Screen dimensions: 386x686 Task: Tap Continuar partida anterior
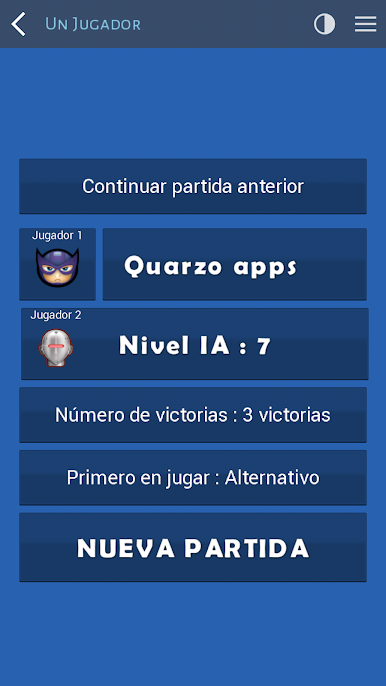tap(193, 186)
